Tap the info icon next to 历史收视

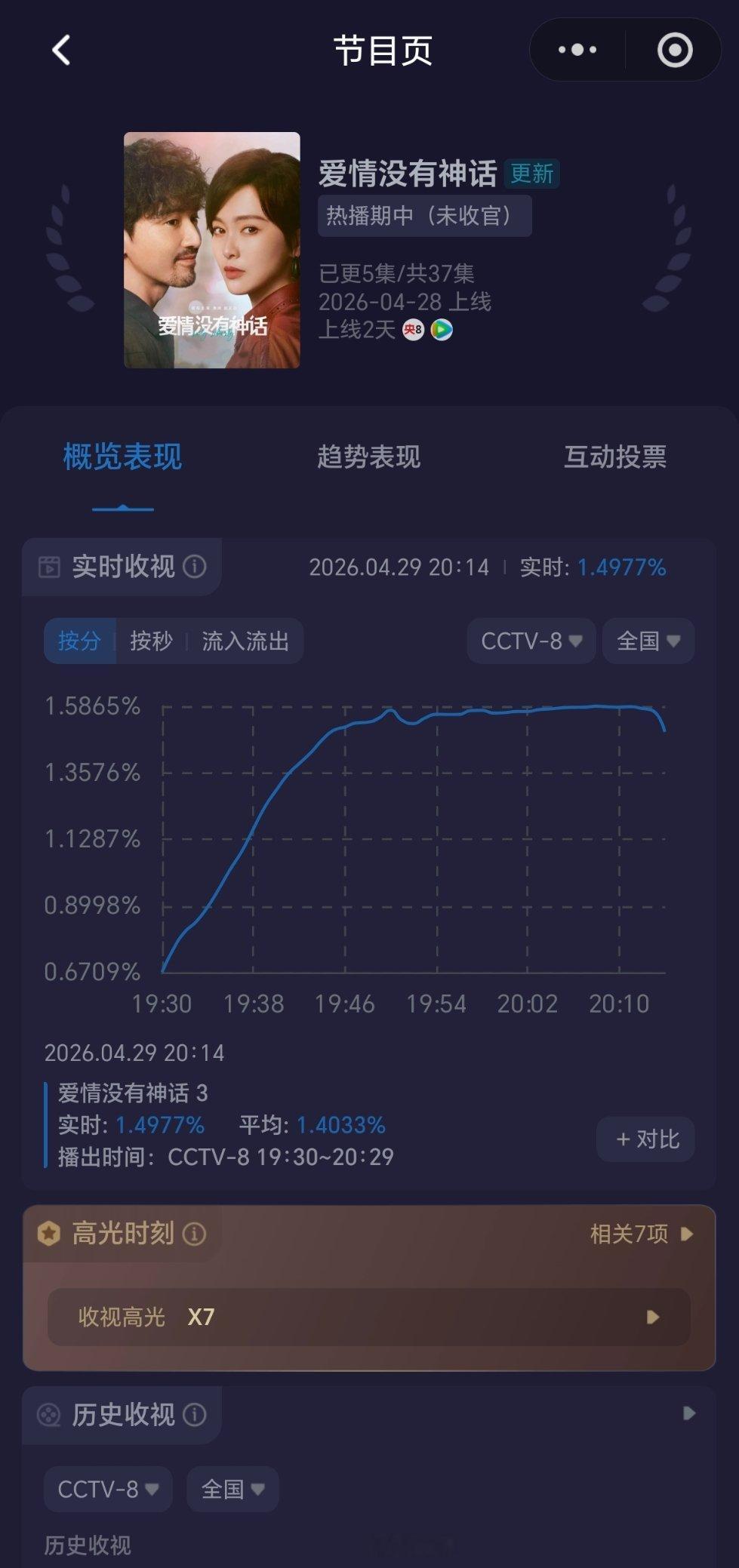195,1416
